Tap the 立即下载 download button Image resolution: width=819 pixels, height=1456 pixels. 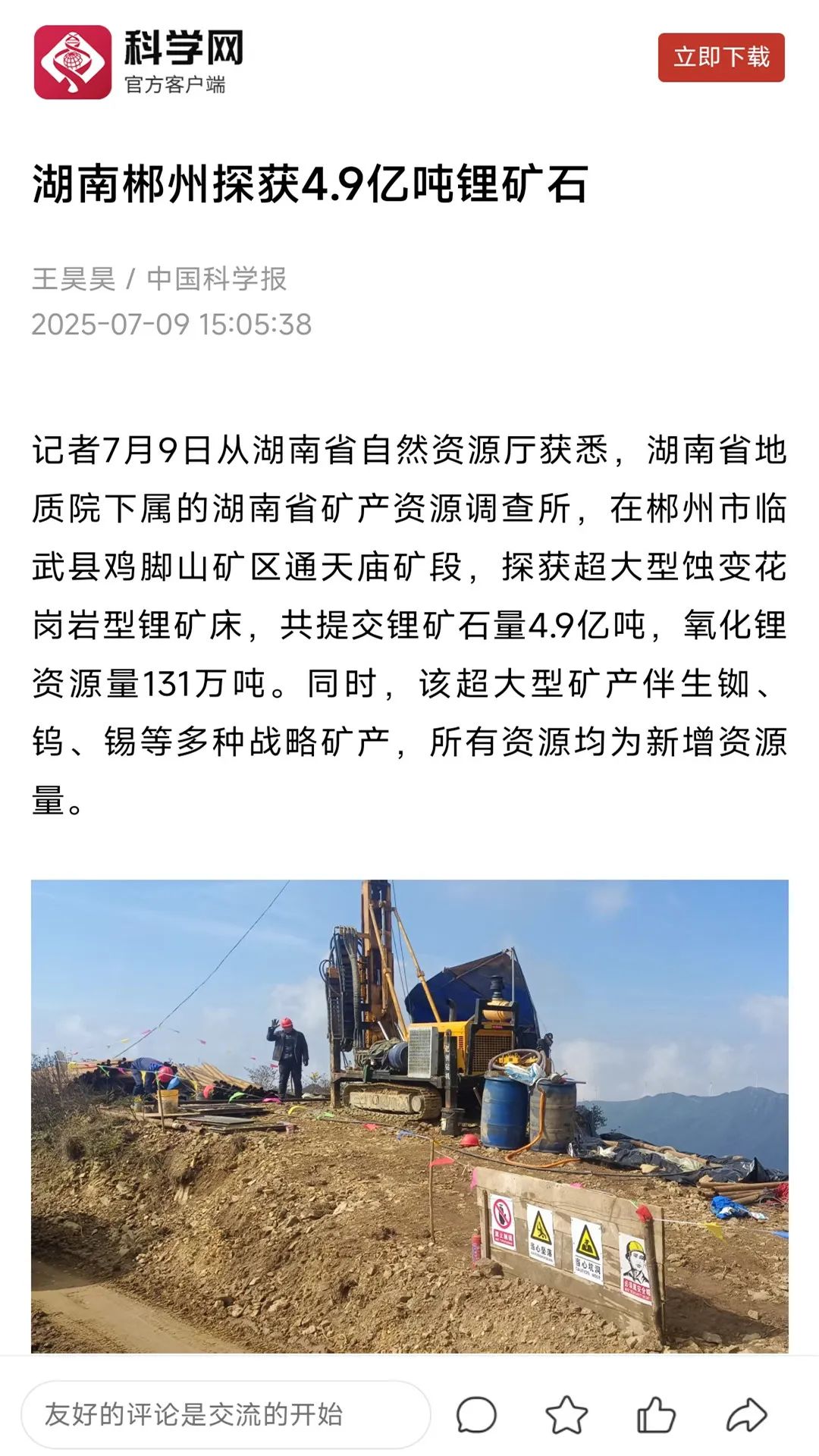point(720,58)
